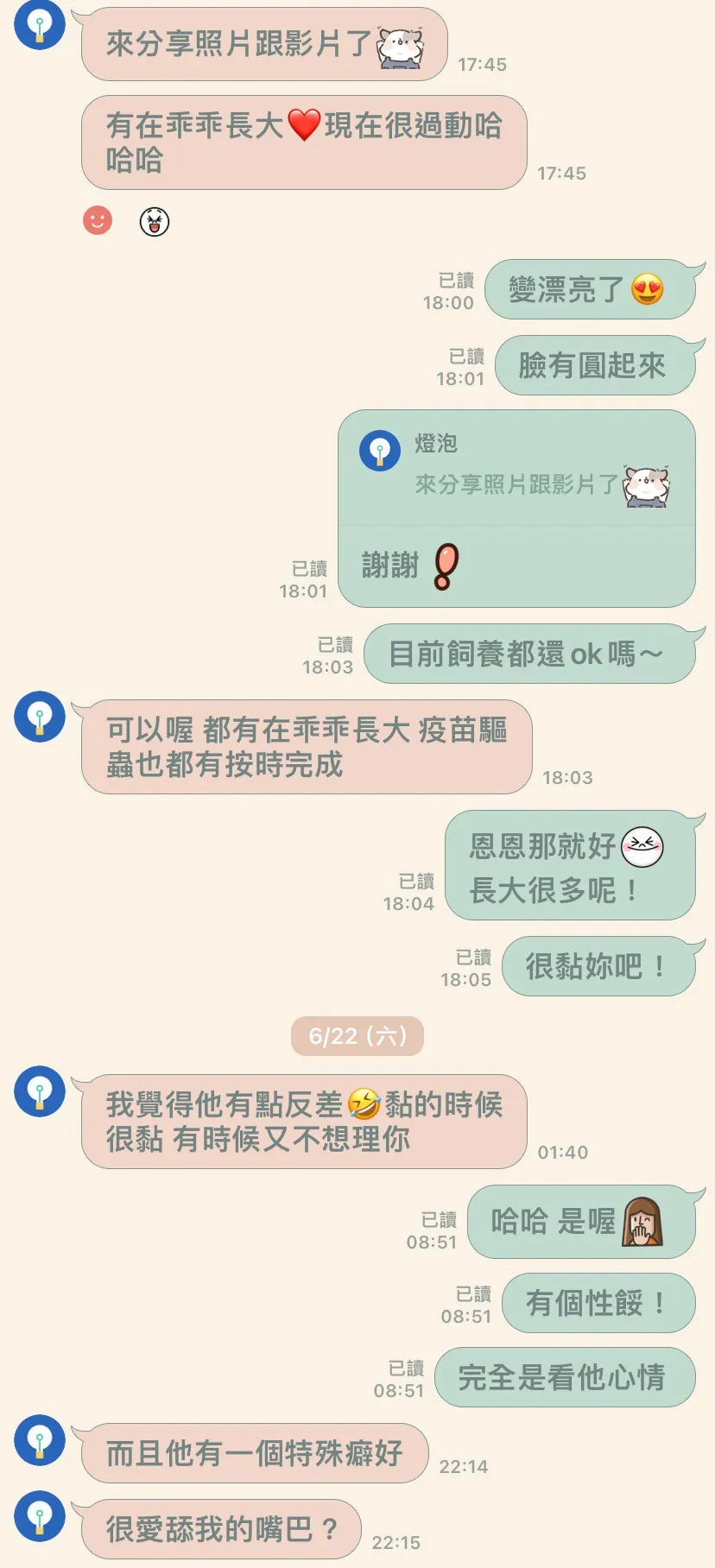This screenshot has width=715, height=1568.
Task: Open 燈泡's avatar beside "來分享照片跟影片了"
Action: (x=40, y=24)
